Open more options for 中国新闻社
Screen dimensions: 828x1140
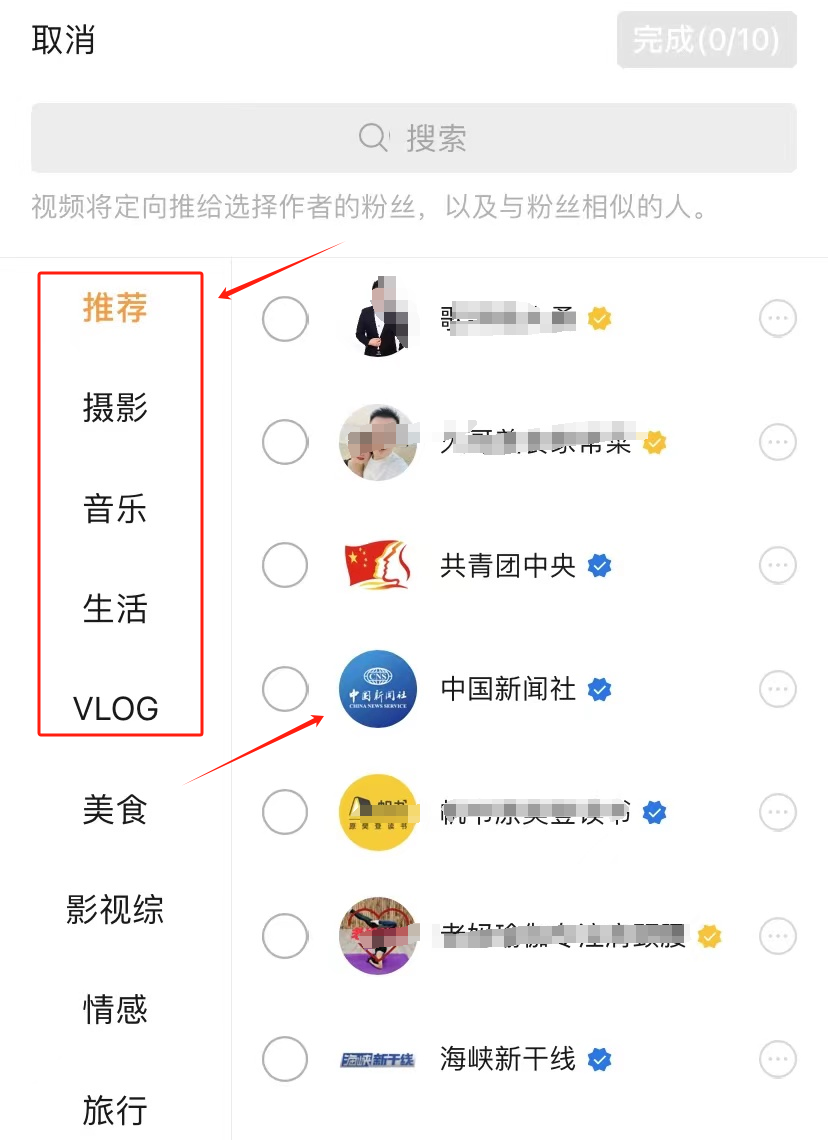(778, 689)
